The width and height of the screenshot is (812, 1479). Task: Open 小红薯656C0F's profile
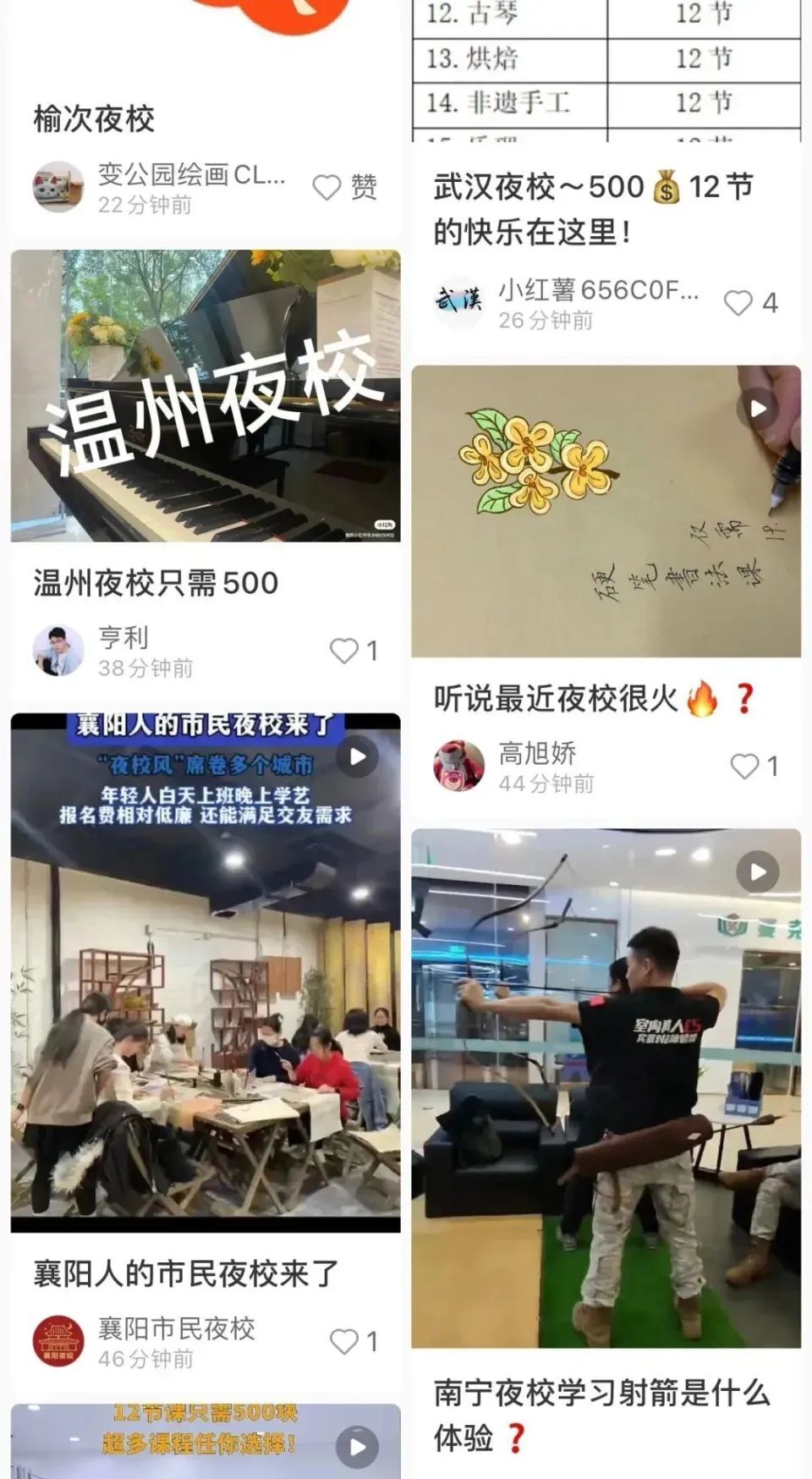point(458,303)
